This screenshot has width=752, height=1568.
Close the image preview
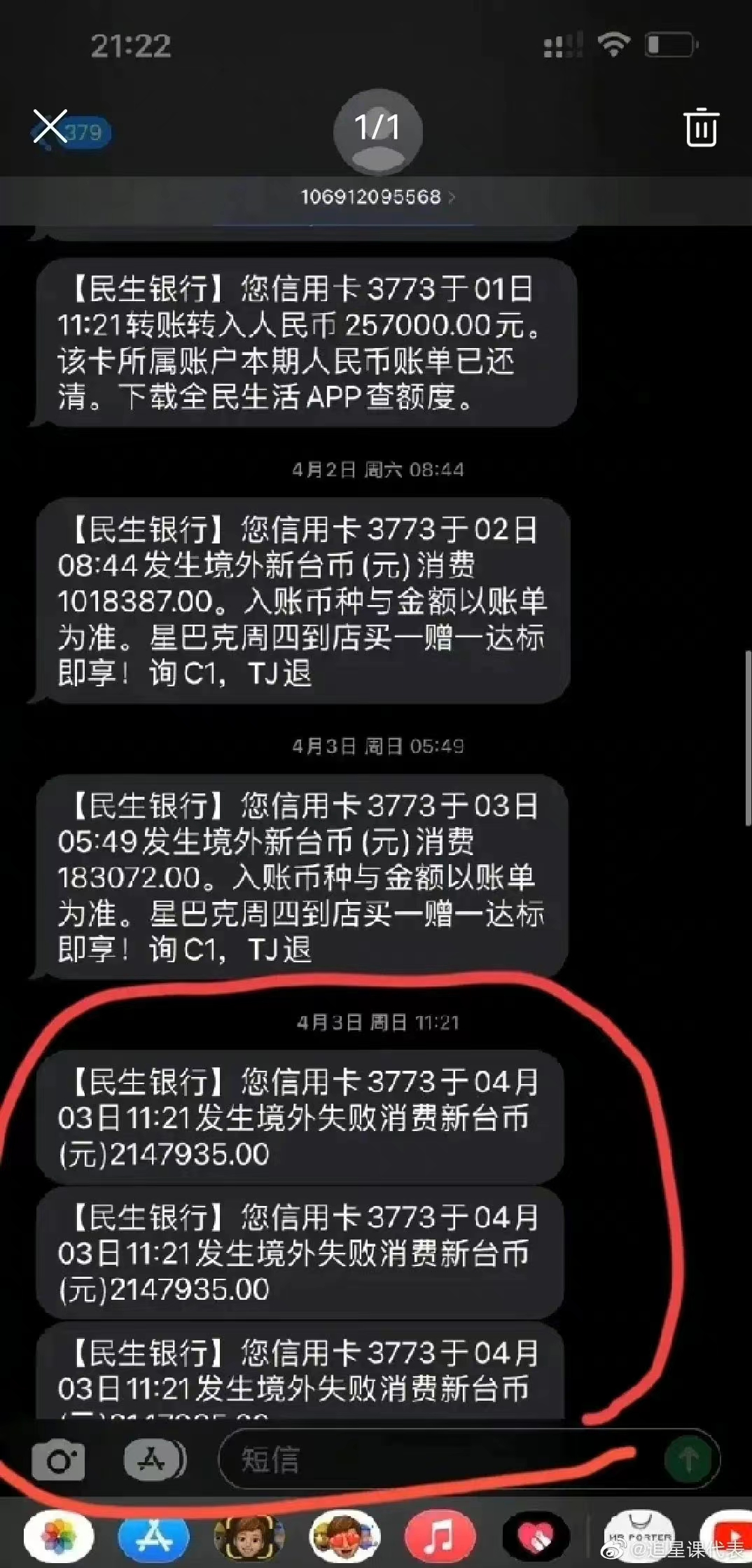(50, 127)
